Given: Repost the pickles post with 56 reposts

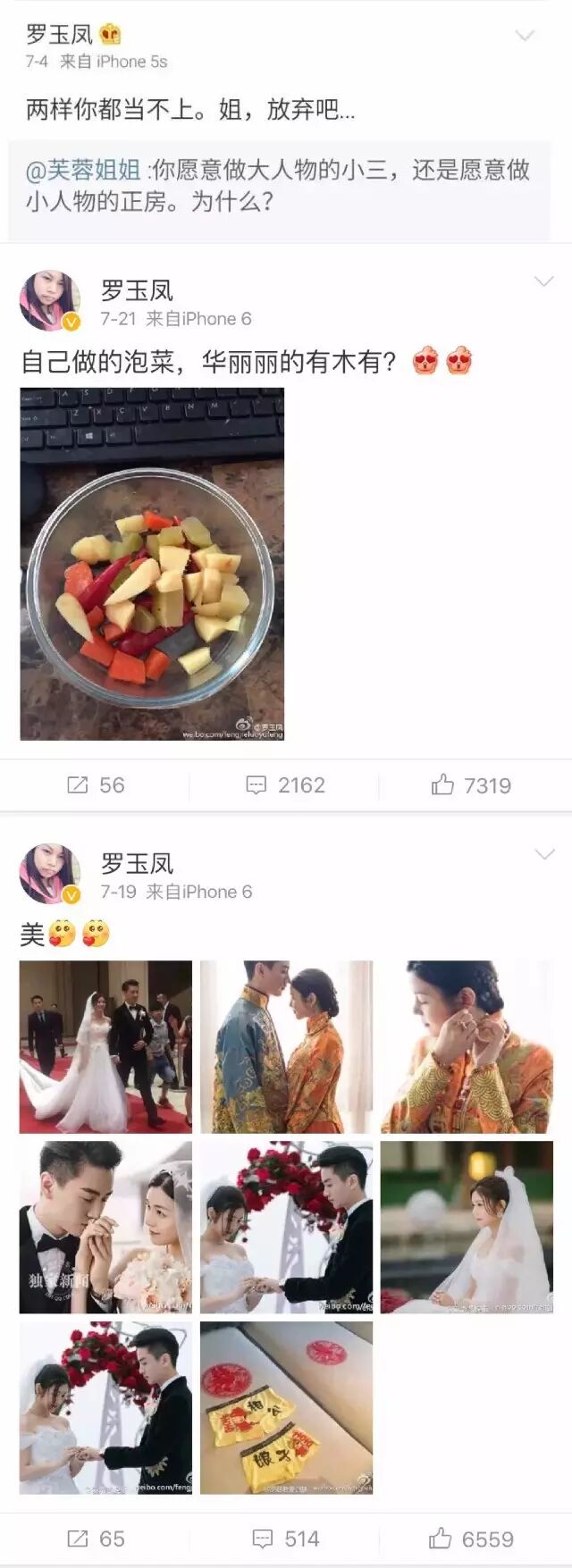Looking at the screenshot, I should coord(96,785).
